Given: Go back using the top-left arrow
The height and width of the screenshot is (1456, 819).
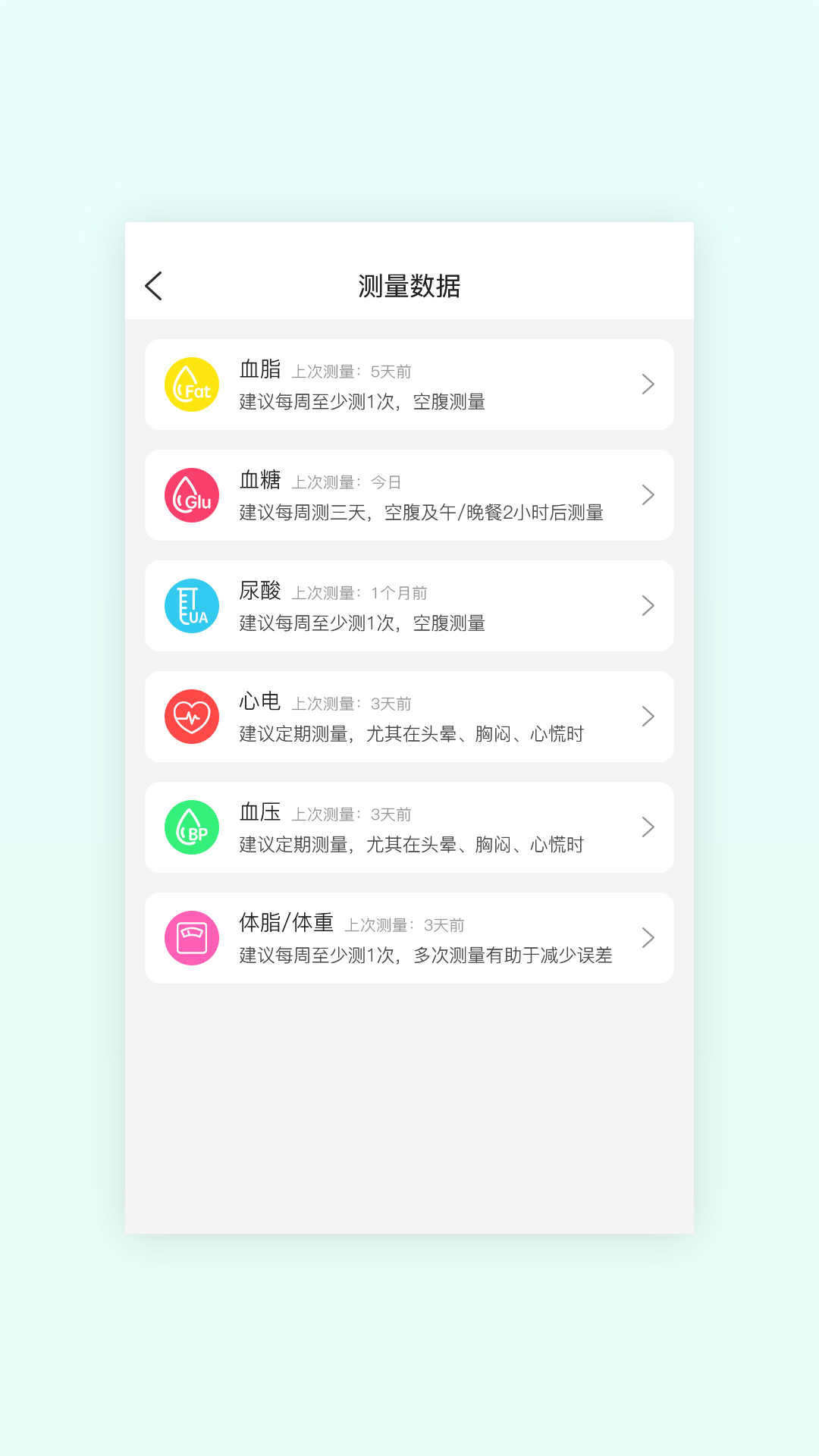Looking at the screenshot, I should coord(154,286).
